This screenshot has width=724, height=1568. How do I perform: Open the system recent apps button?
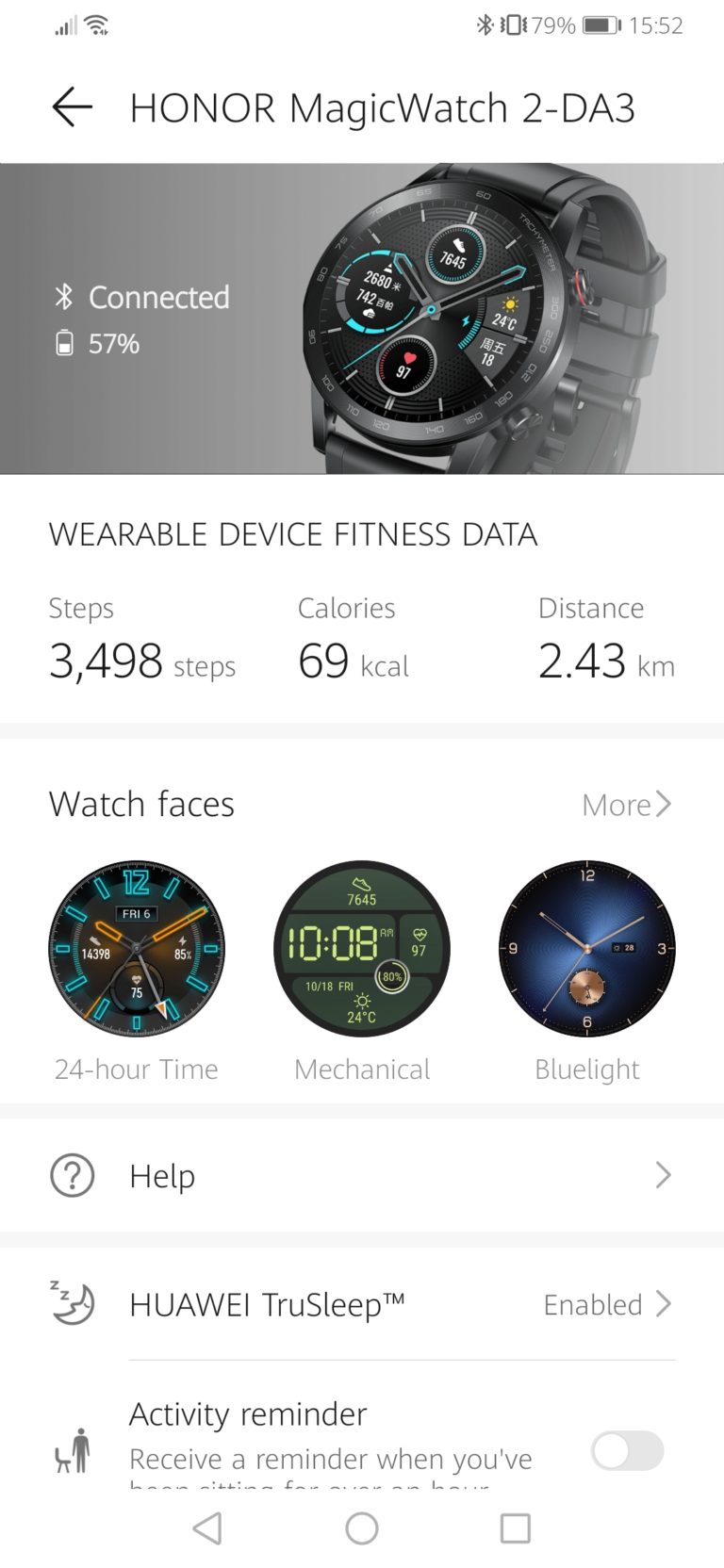[515, 1528]
